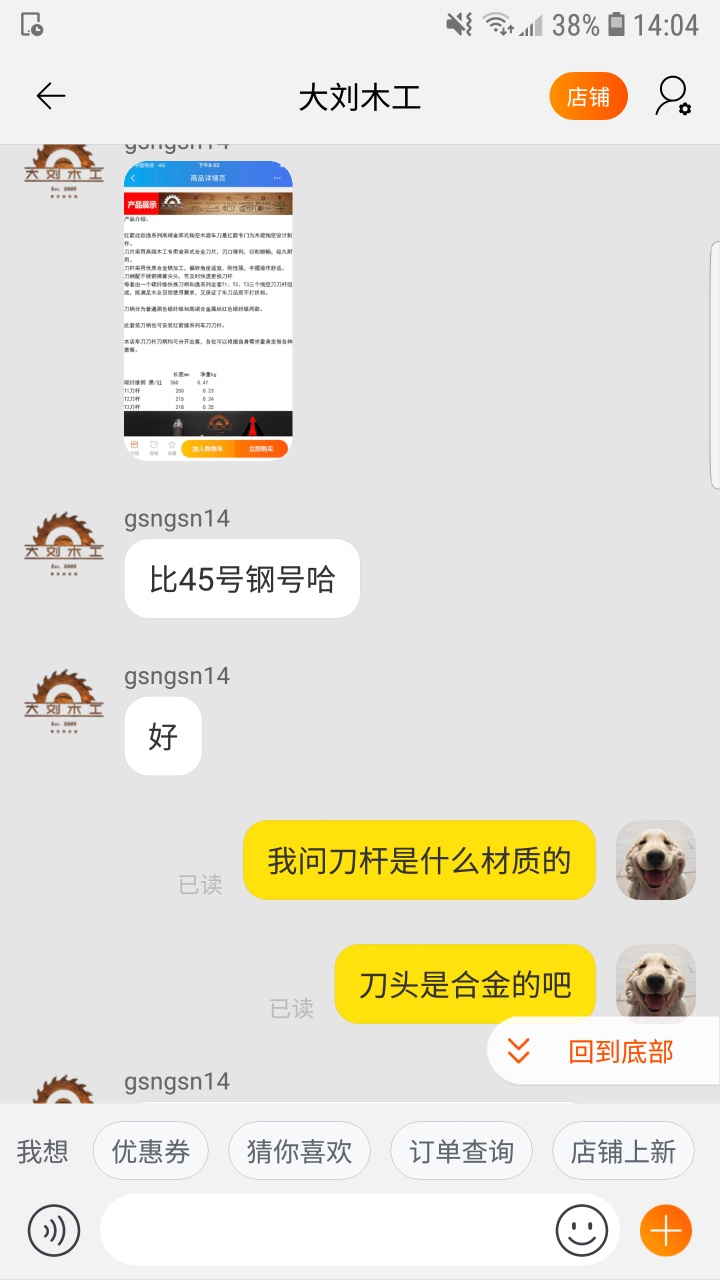This screenshot has height=1280, width=720.
Task: Select the 优惠券 chip
Action: click(151, 1152)
